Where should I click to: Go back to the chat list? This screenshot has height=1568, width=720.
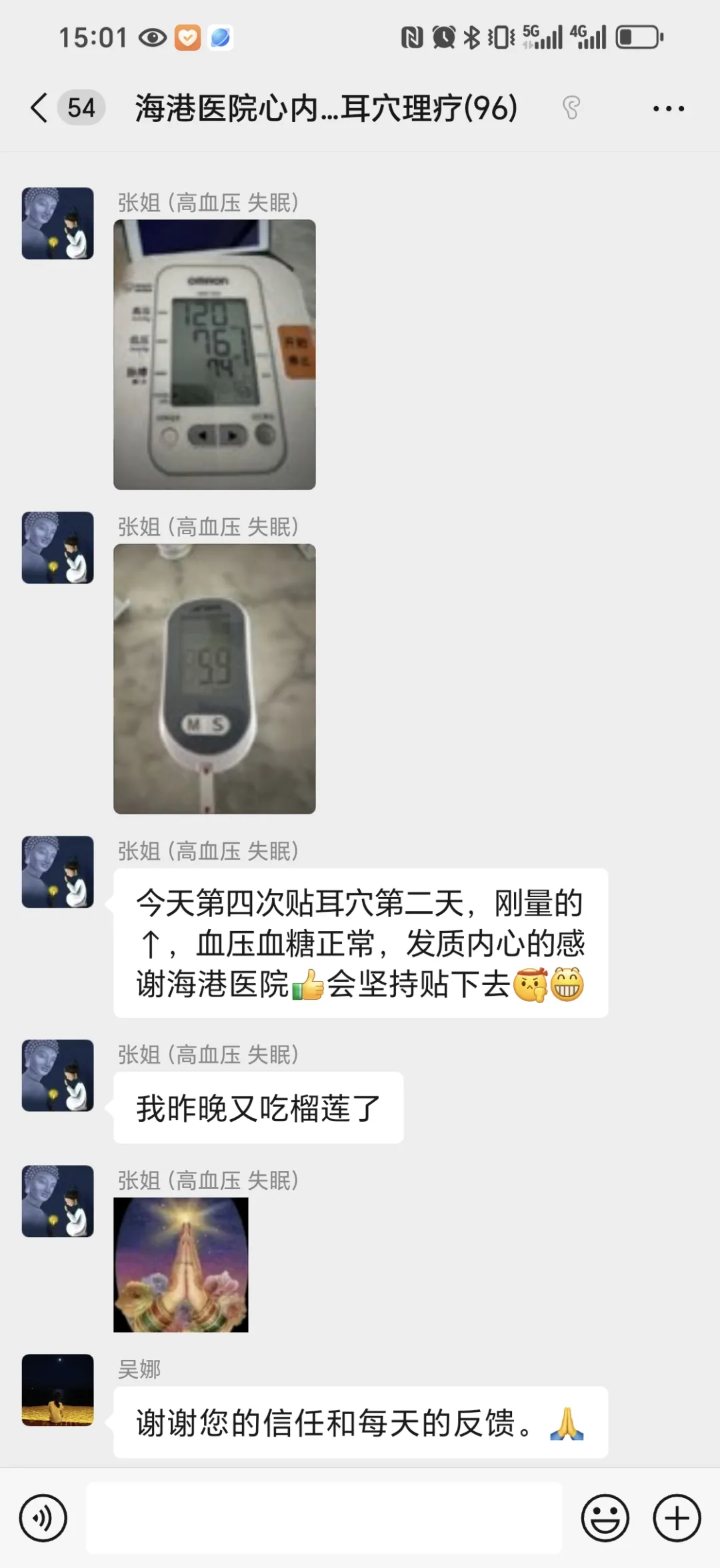[x=40, y=108]
